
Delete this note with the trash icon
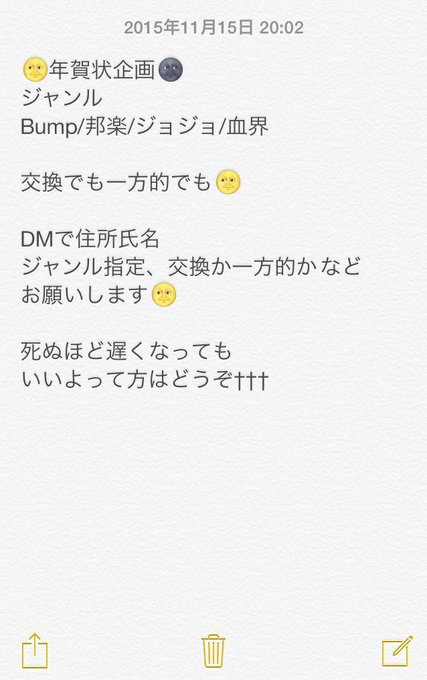click(213, 651)
